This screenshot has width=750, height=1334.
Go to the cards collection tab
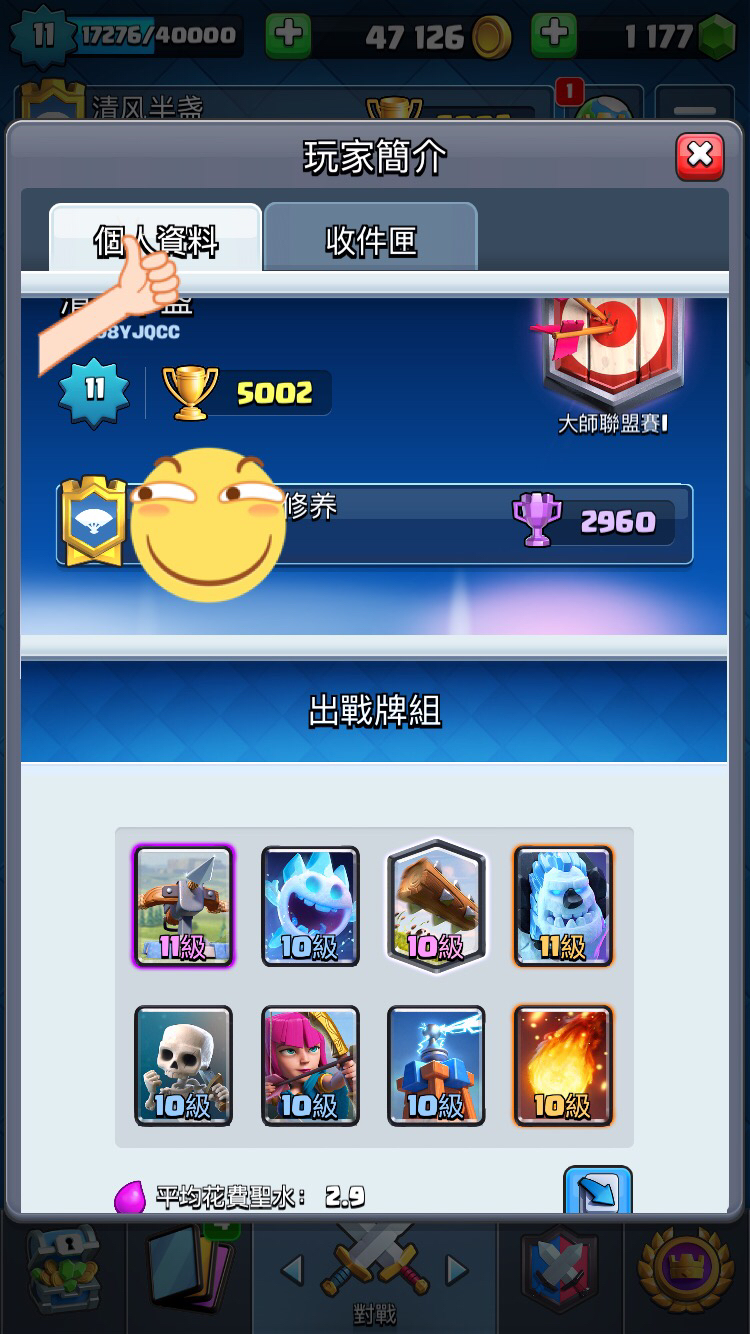coord(190,1268)
